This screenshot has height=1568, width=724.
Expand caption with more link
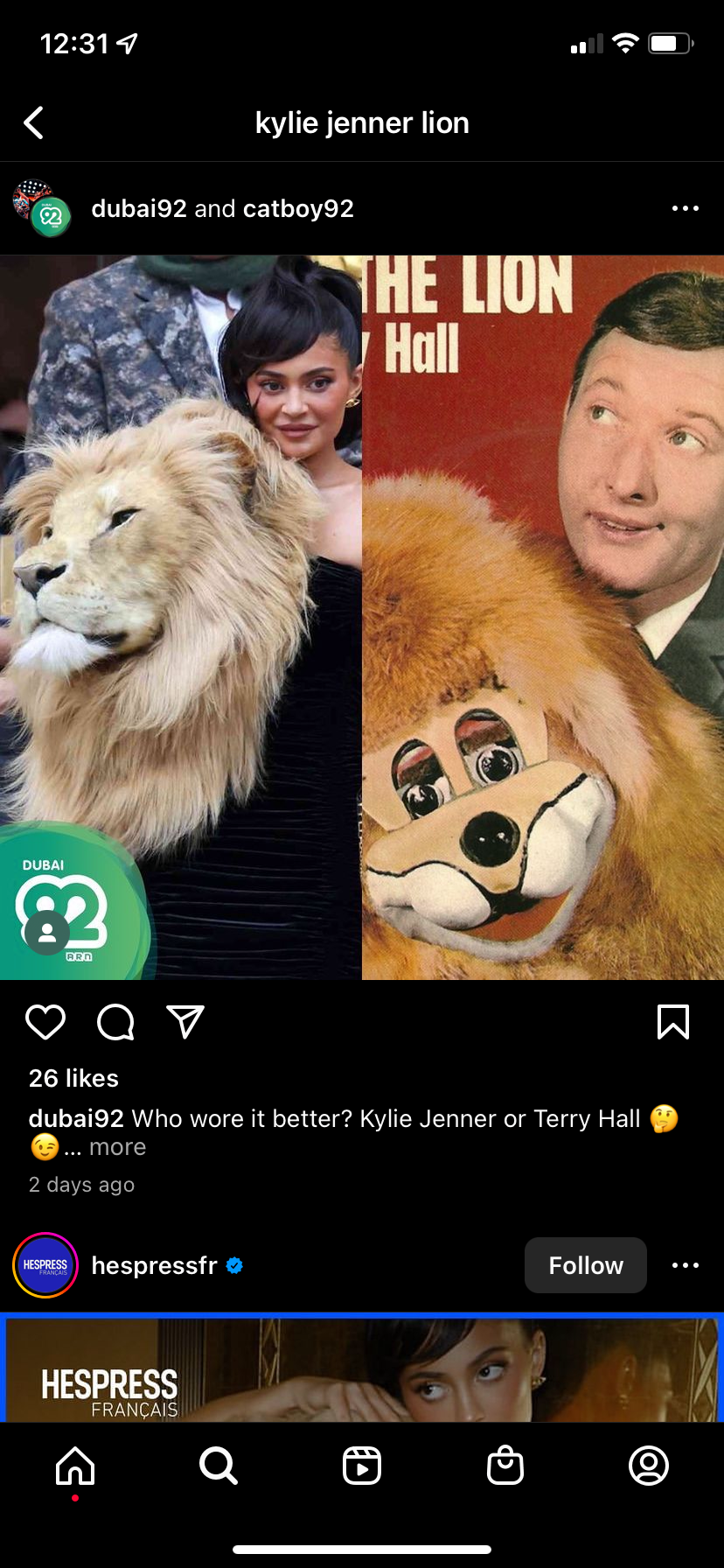[117, 1147]
